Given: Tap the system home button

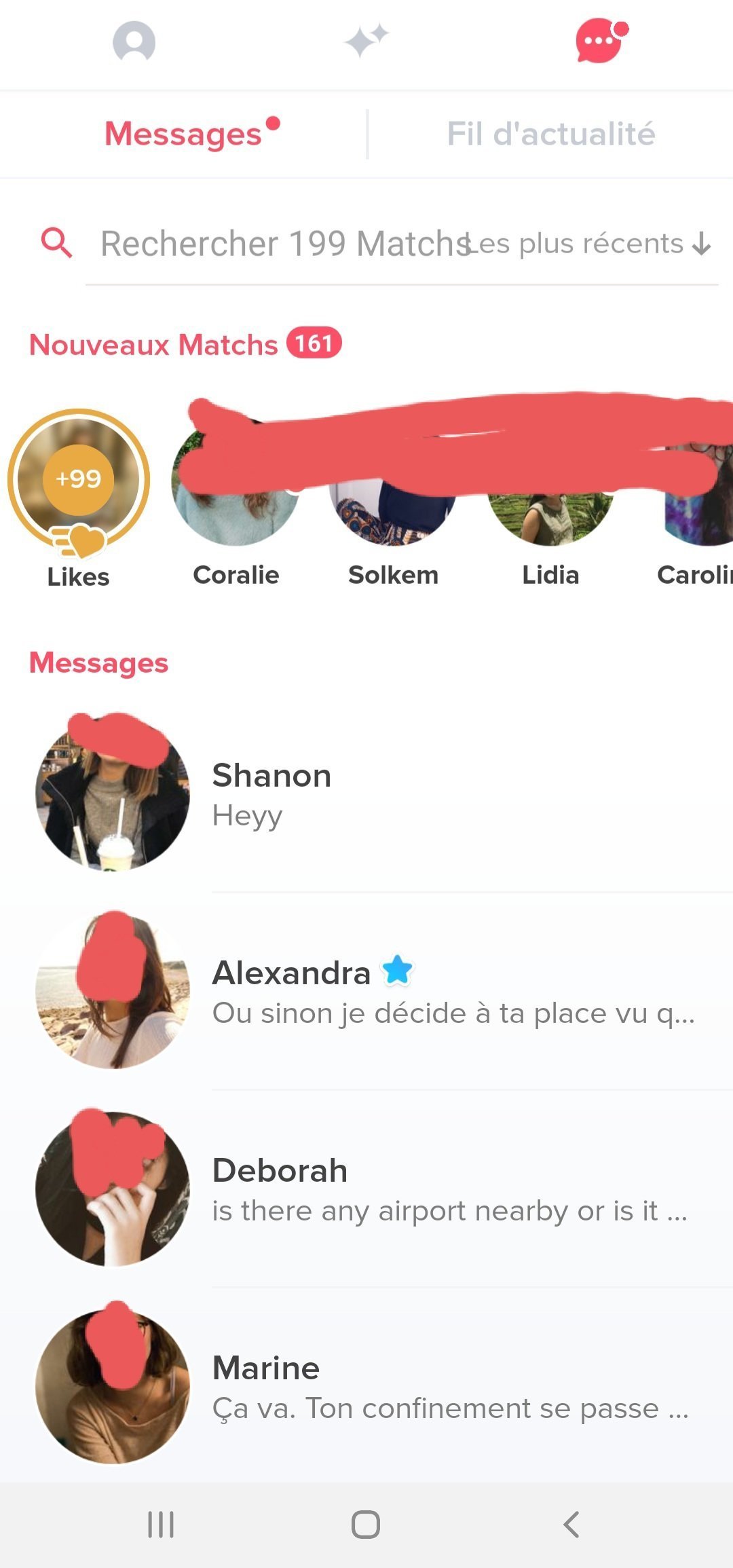Looking at the screenshot, I should [x=366, y=1524].
